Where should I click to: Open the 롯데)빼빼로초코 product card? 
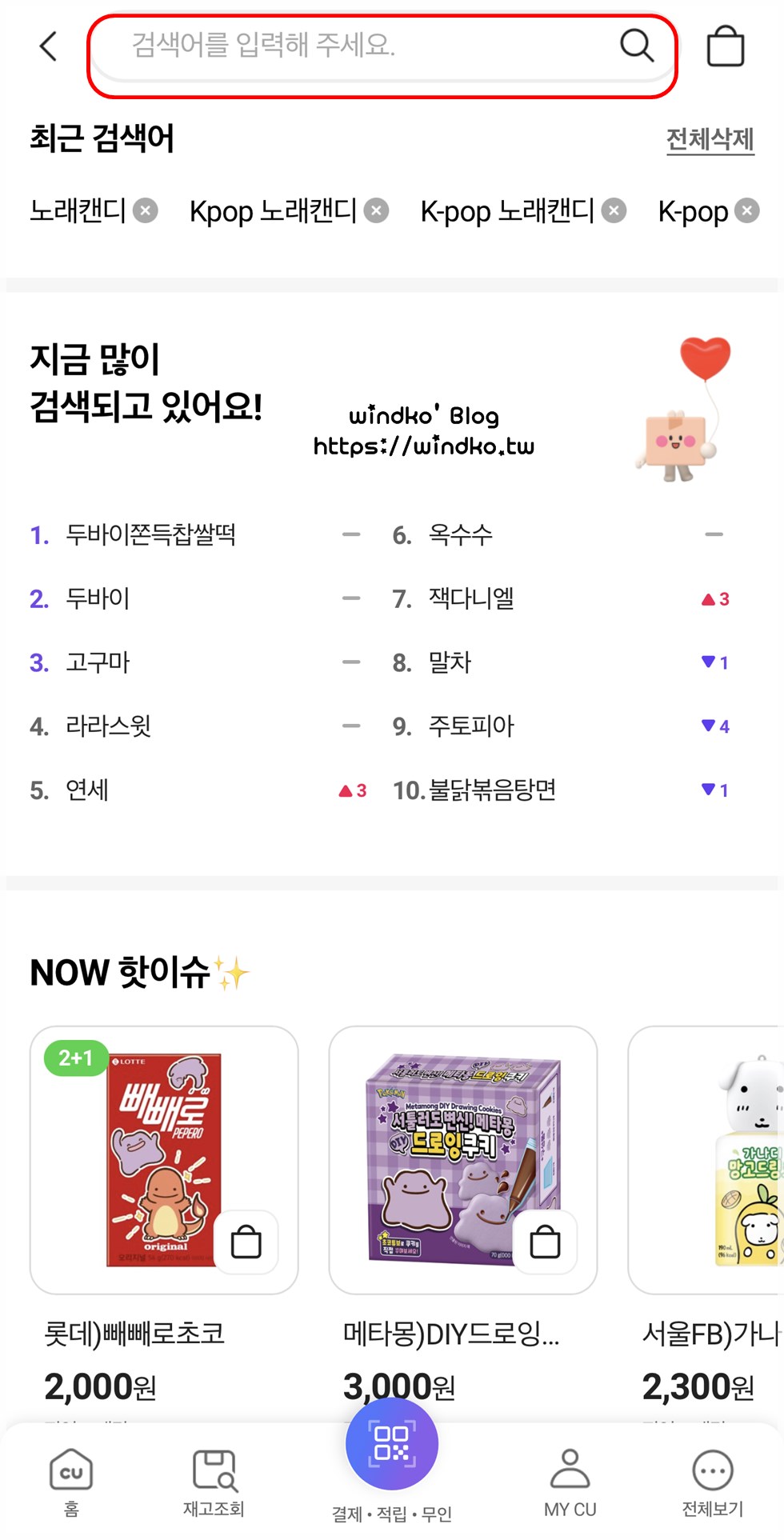pos(164,1160)
